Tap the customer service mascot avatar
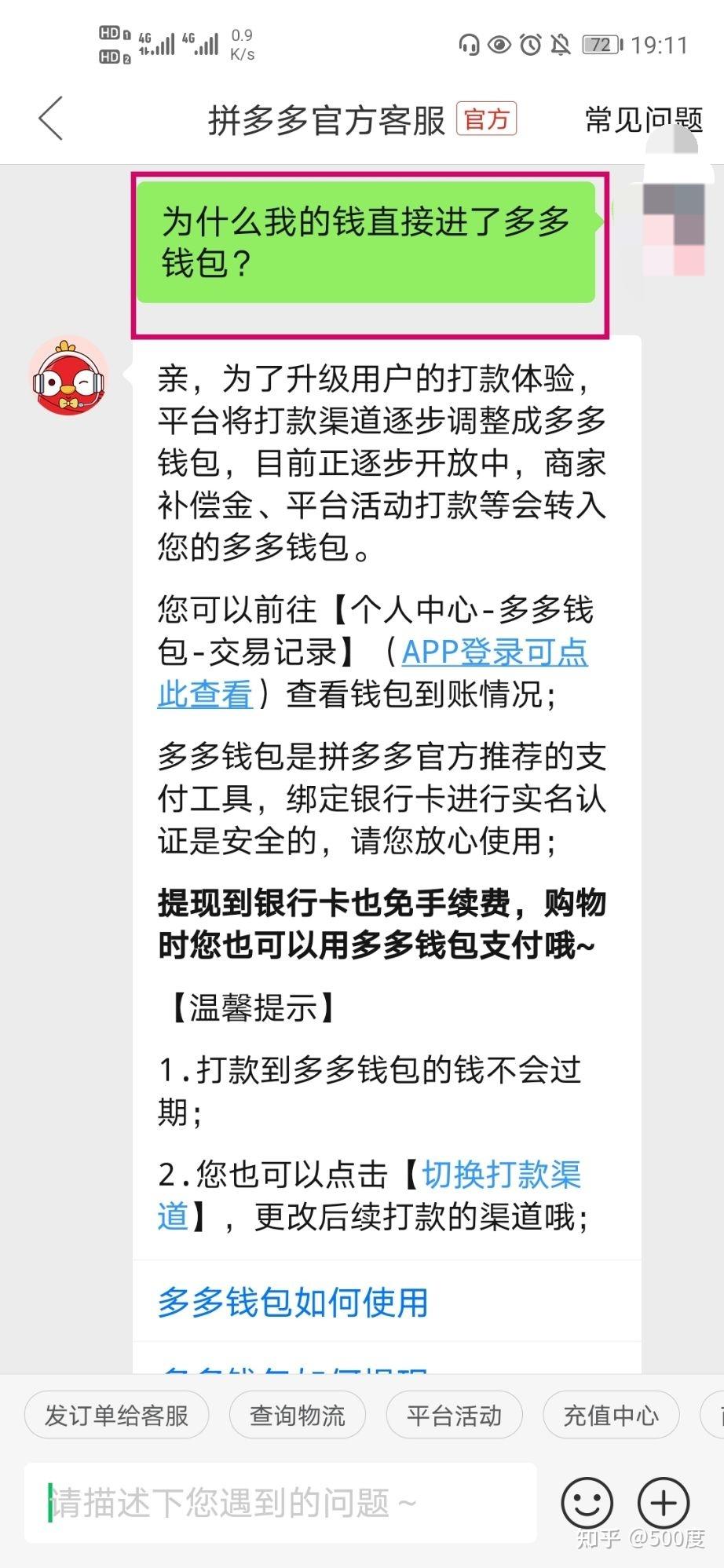Viewport: 724px width, 1568px height. pyautogui.click(x=68, y=382)
